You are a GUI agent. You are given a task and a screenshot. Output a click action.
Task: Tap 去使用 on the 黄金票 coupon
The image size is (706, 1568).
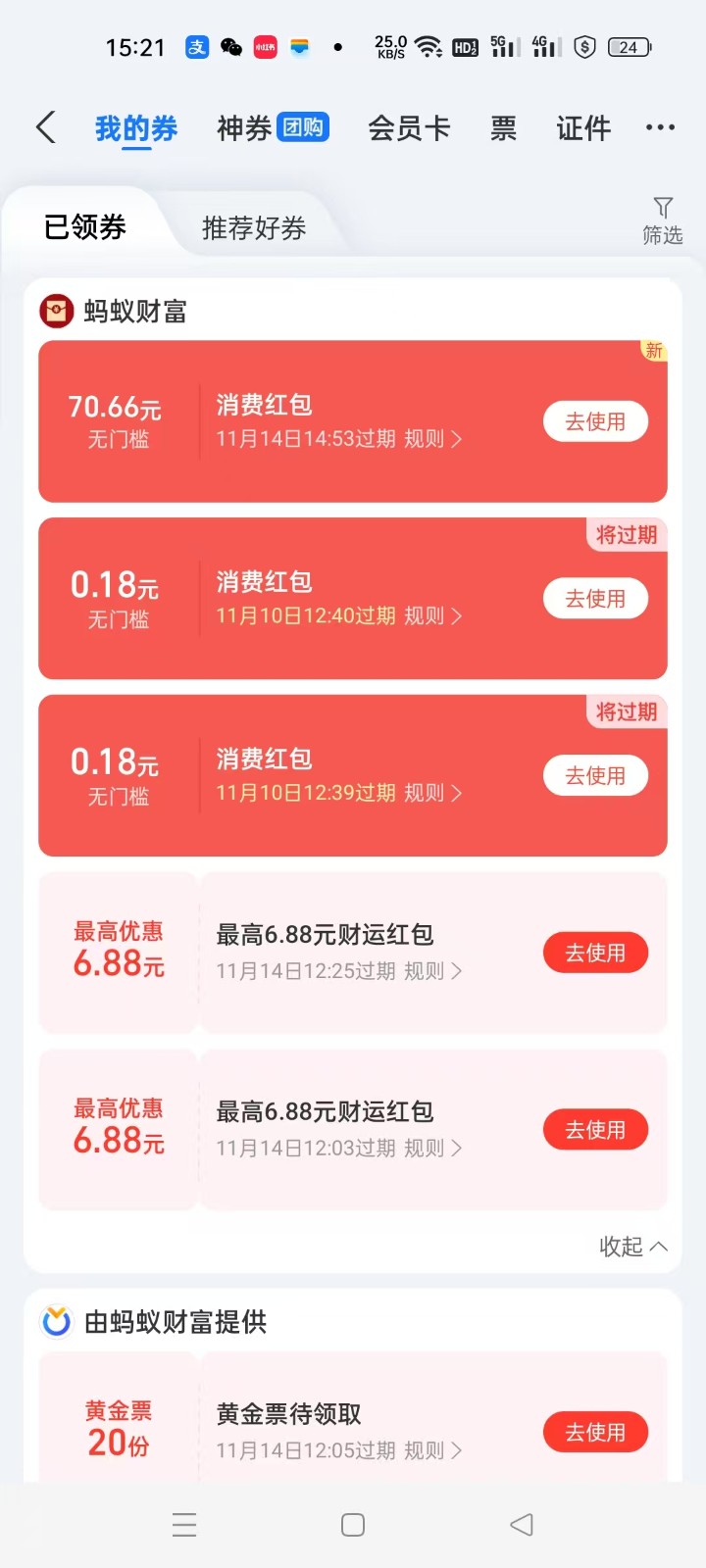(x=595, y=1431)
